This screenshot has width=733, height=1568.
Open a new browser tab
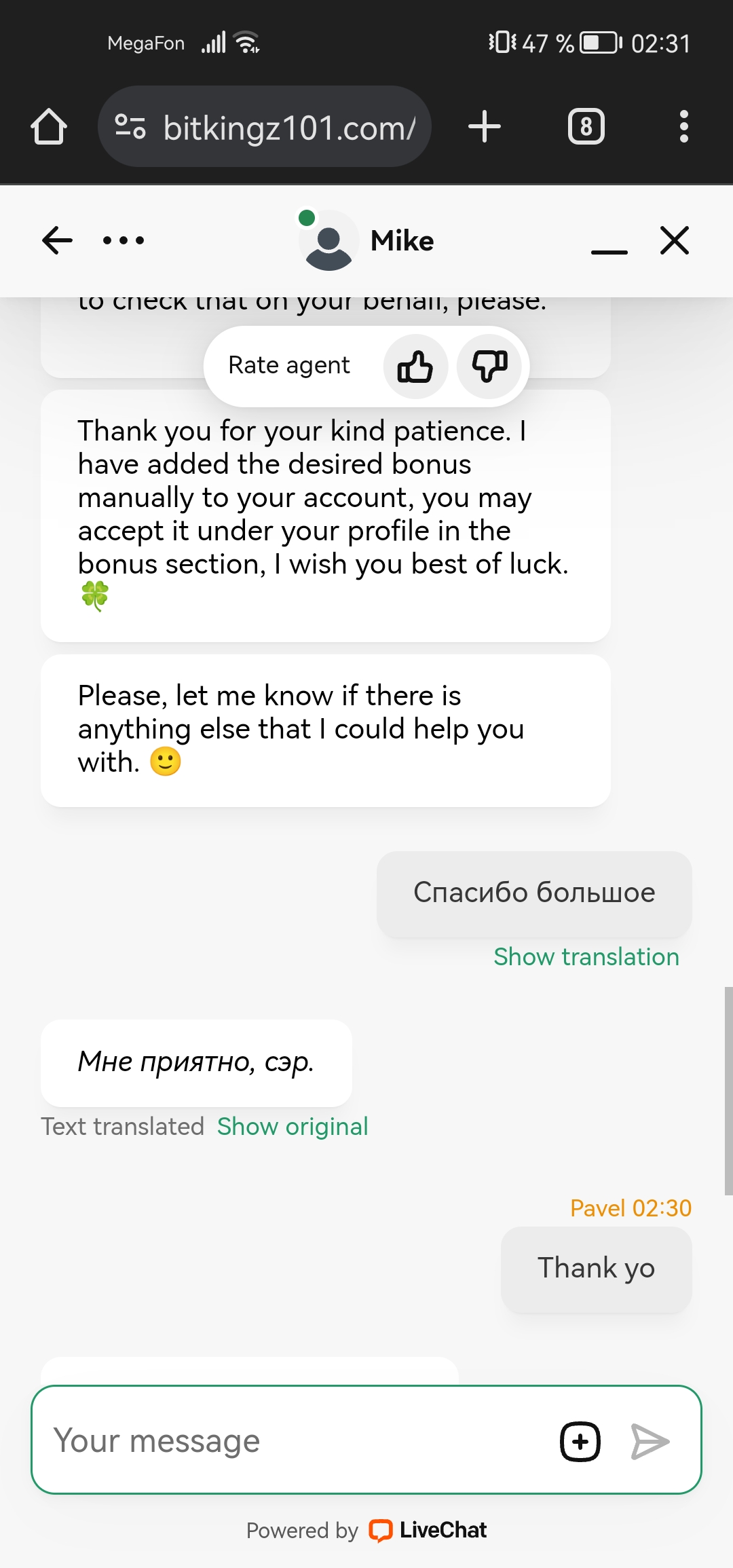pos(485,127)
